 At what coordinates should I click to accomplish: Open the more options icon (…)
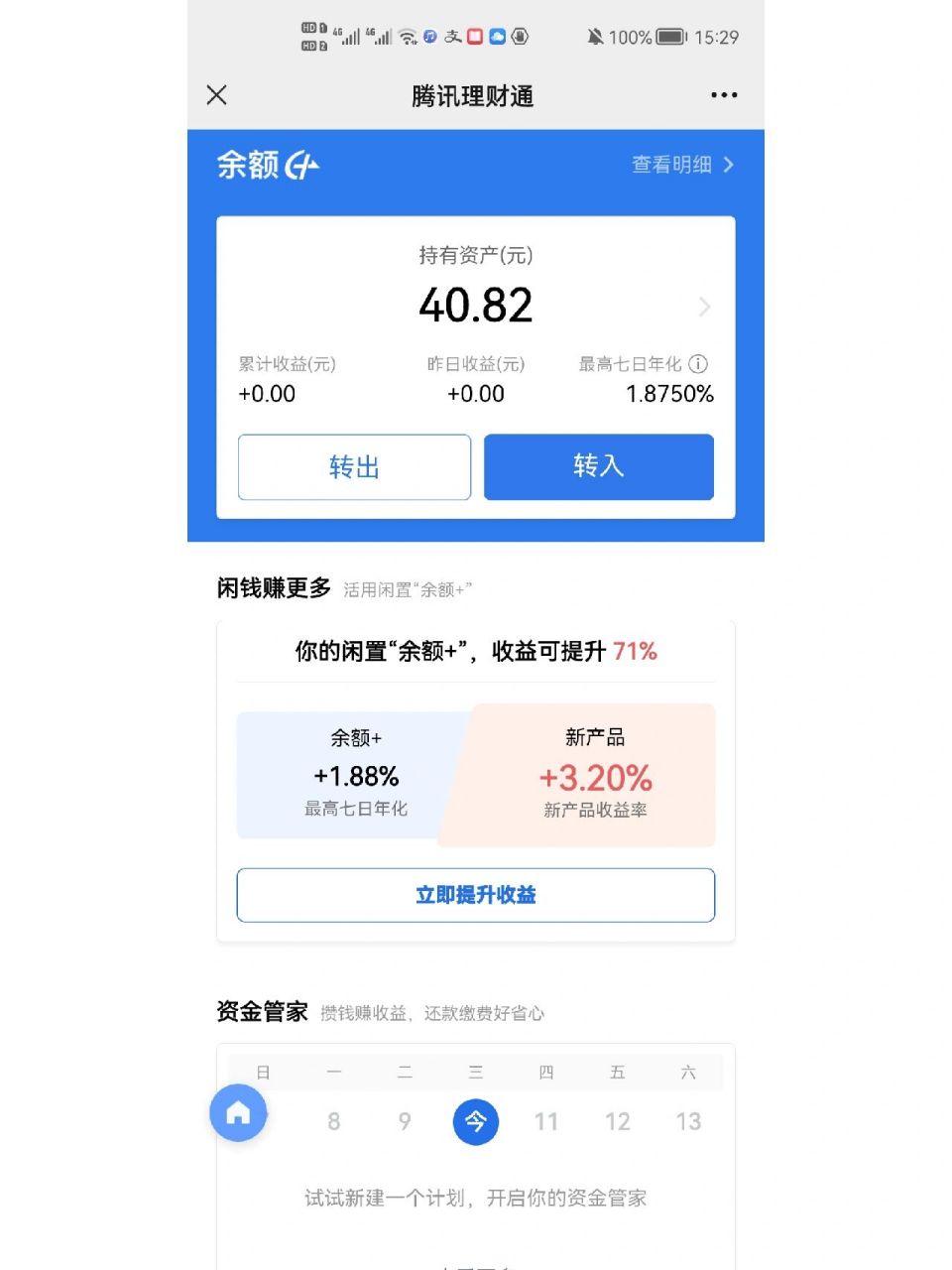(724, 95)
